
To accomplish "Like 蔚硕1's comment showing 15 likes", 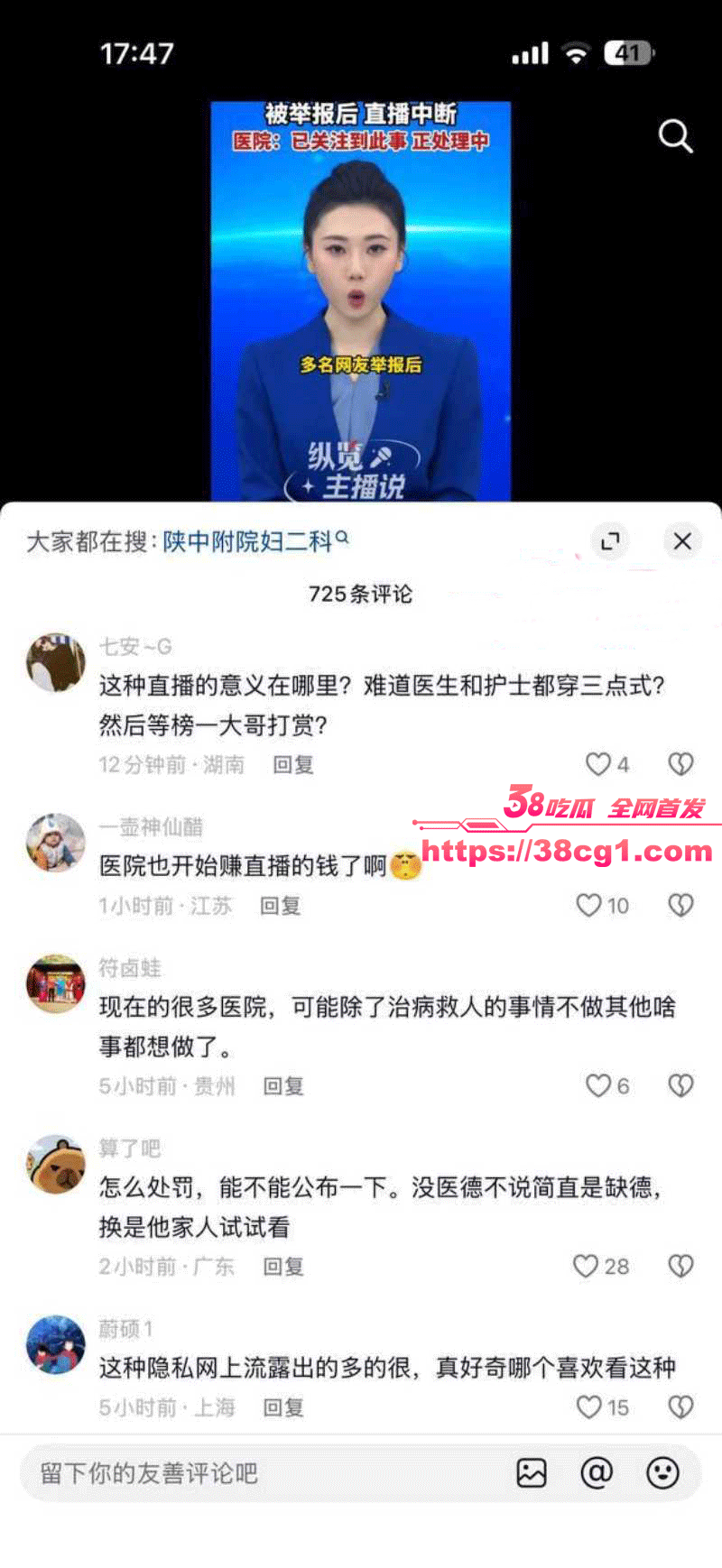I will click(590, 1406).
